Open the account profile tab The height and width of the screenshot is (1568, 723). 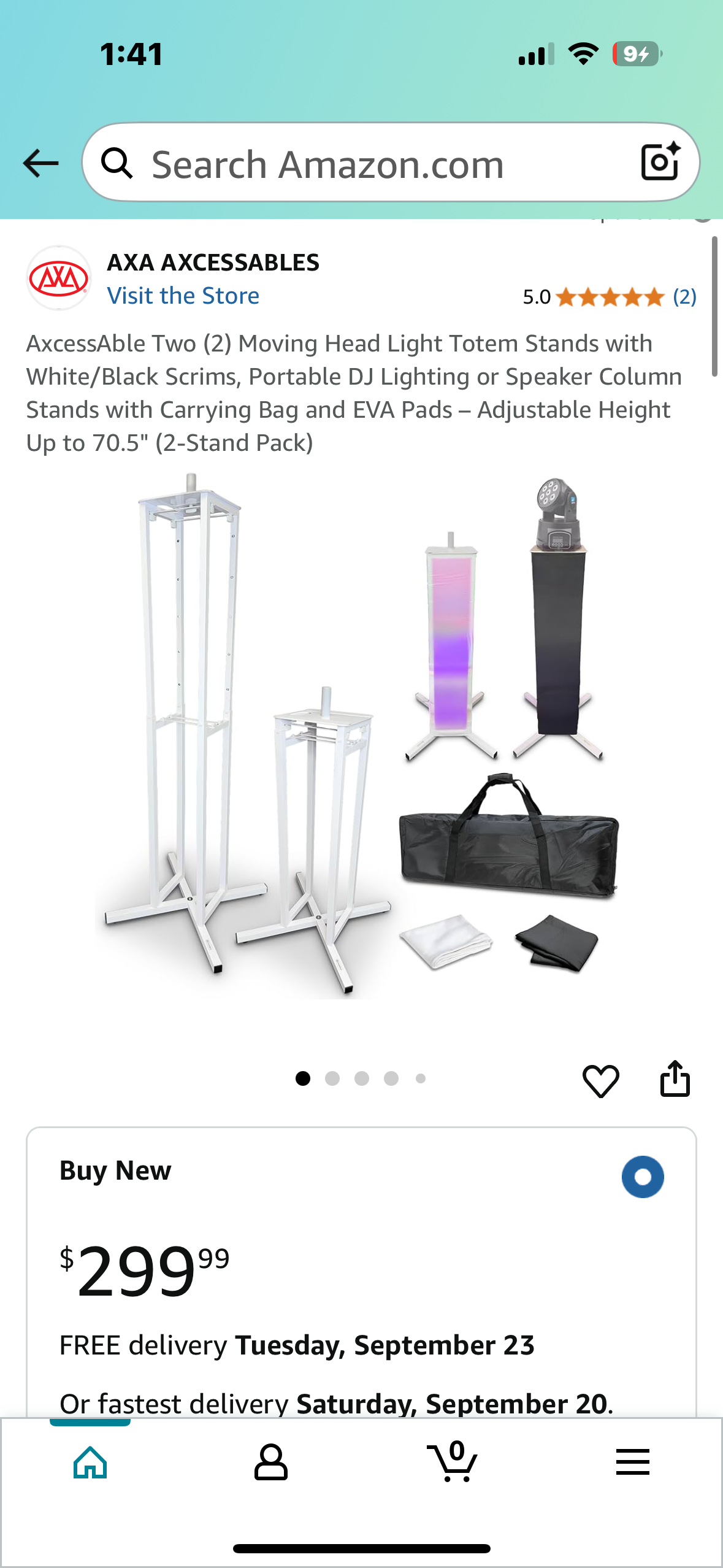[x=270, y=1462]
